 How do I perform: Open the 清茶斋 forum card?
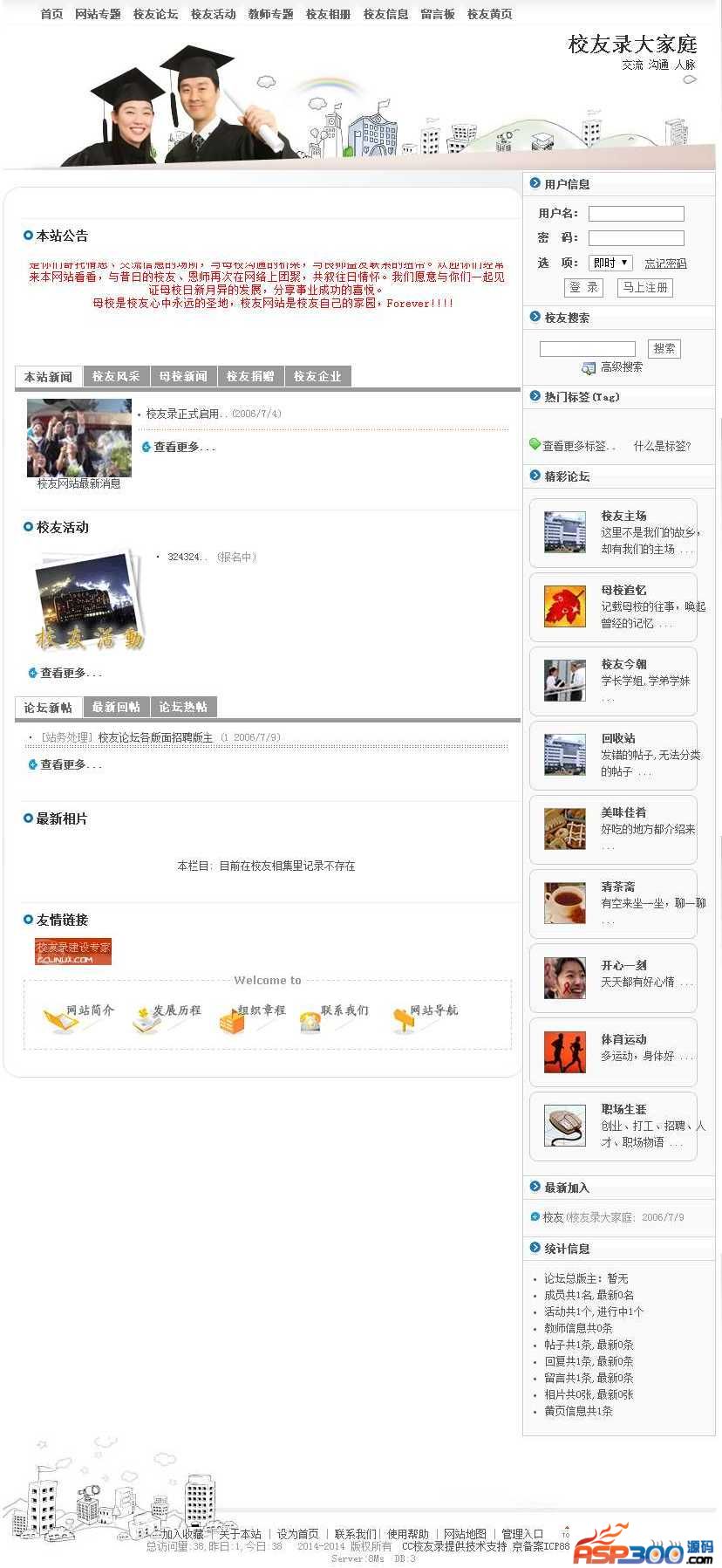[x=617, y=887]
